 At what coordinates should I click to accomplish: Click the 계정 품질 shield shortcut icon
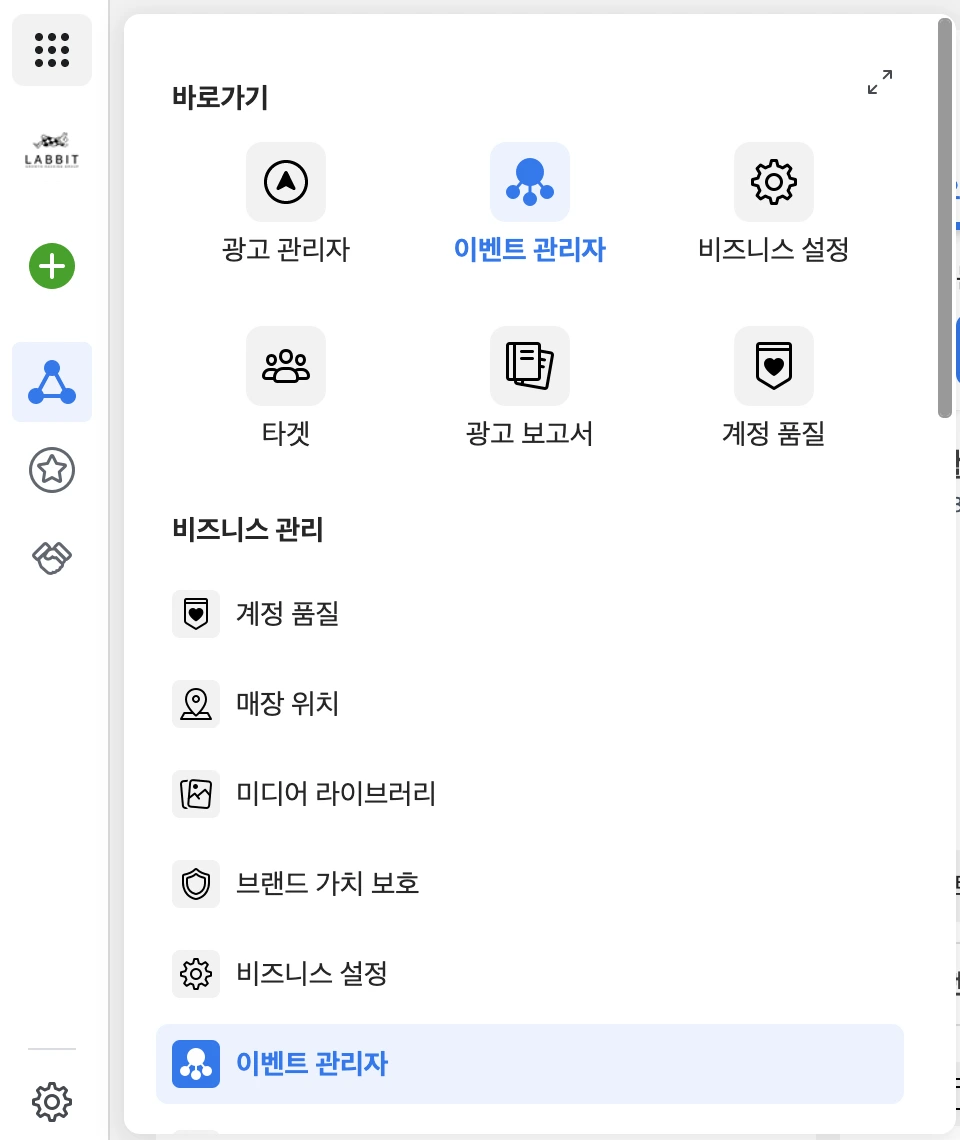coord(773,366)
